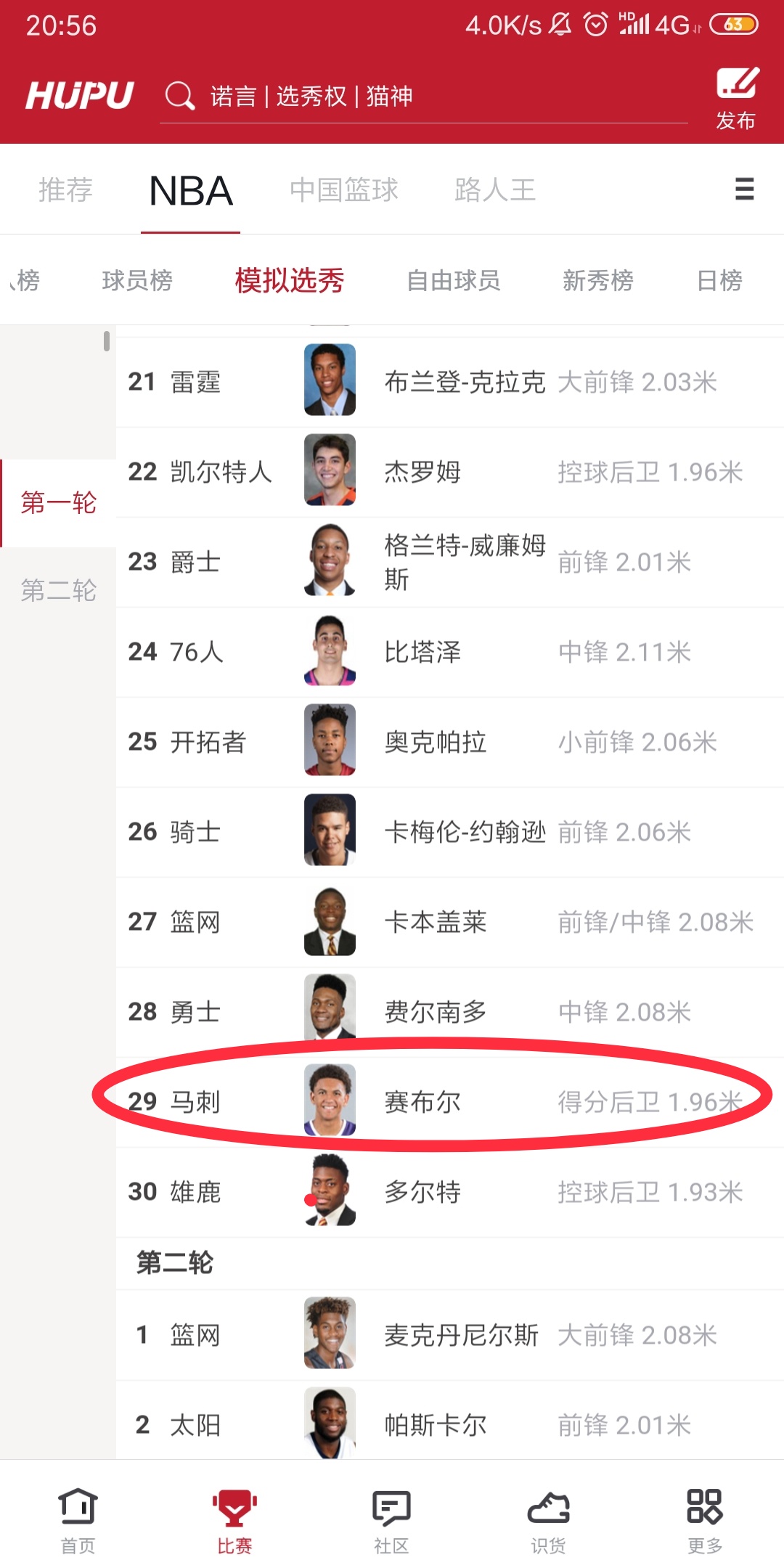Open pick 29 马刺 赛布尔 row
Screen dimensions: 784x1568
pyautogui.click(x=449, y=1102)
